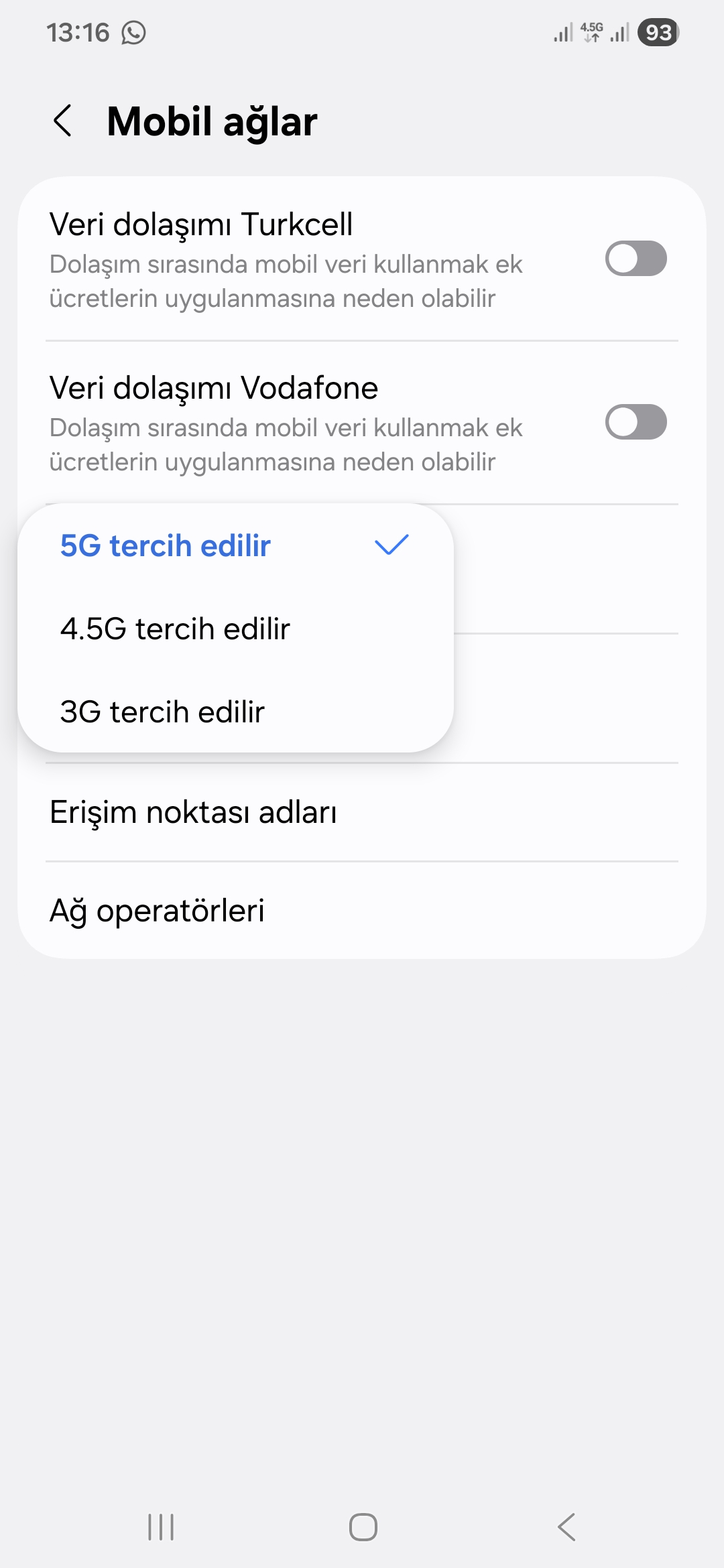Turn on Veri dolaşımı Vodafone switch
The image size is (724, 1568).
[635, 422]
